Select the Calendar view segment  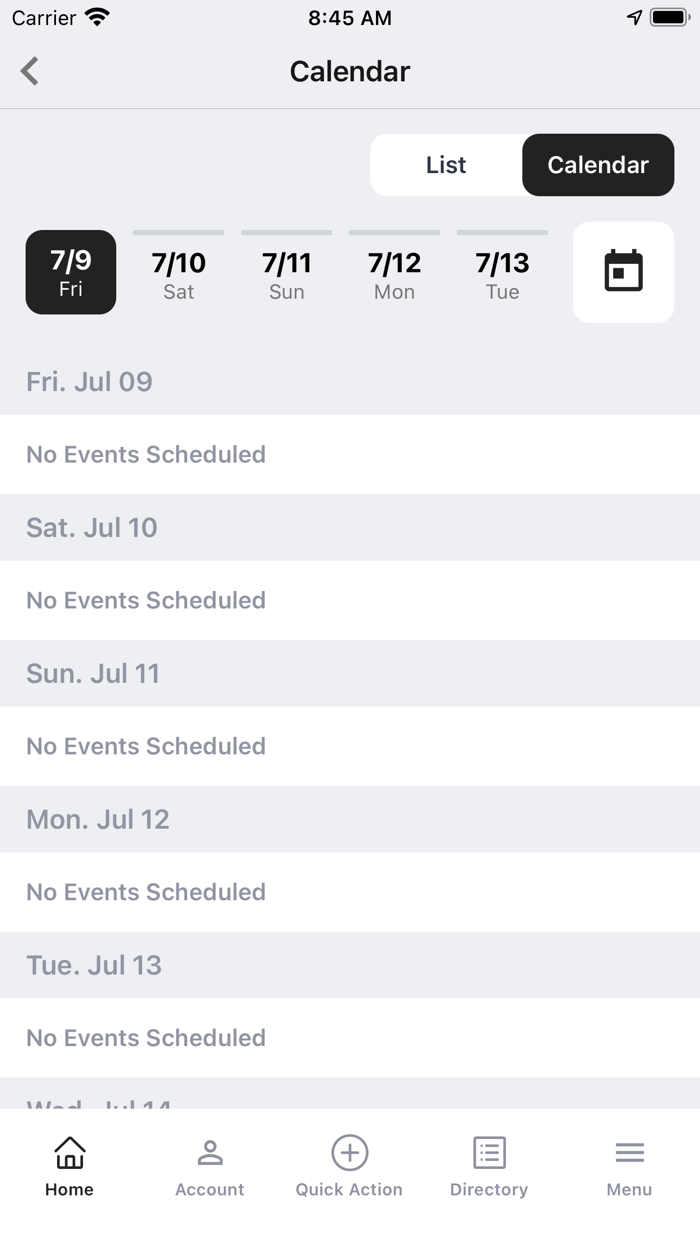point(598,165)
